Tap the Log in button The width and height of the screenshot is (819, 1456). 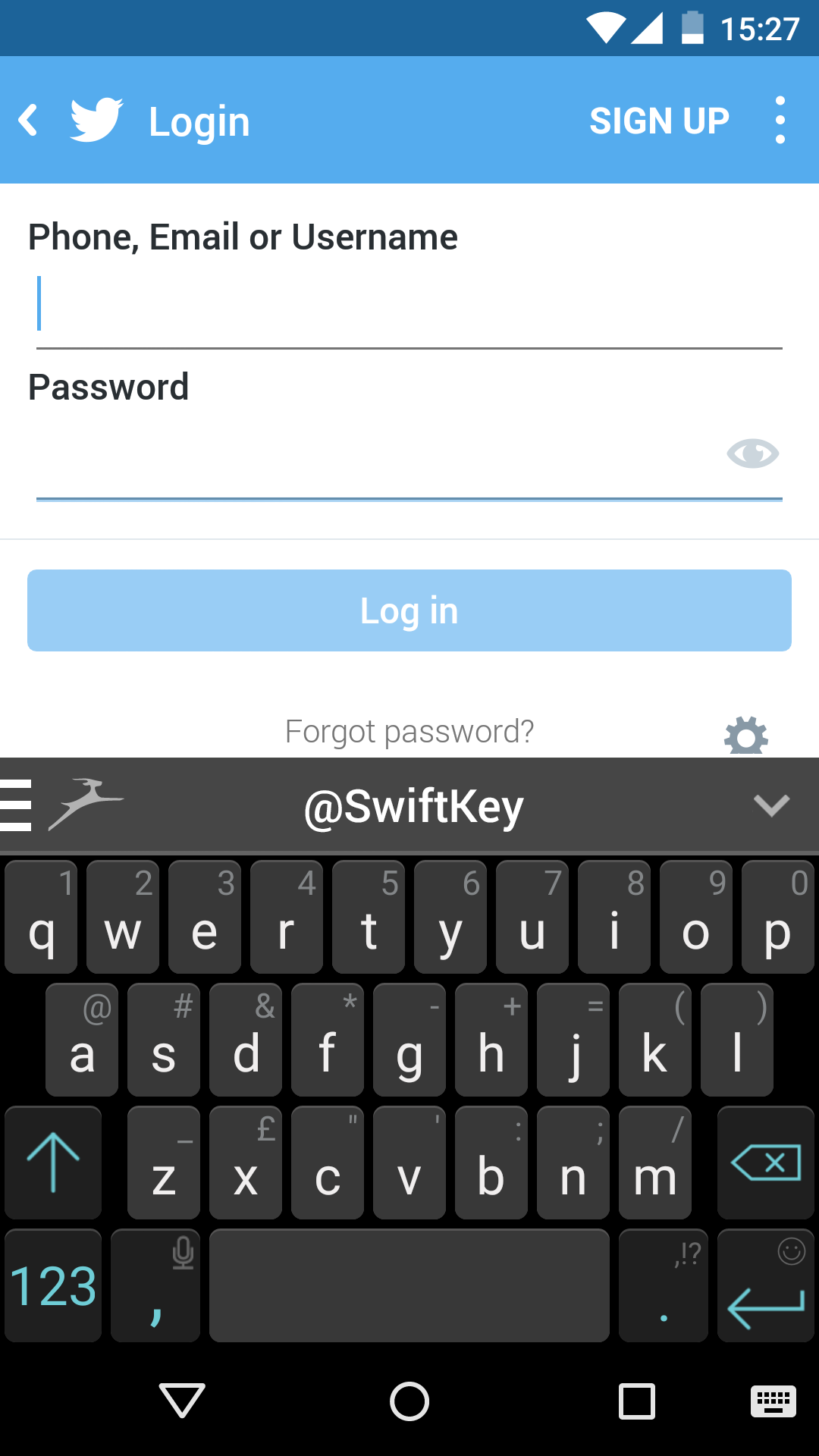coord(409,610)
